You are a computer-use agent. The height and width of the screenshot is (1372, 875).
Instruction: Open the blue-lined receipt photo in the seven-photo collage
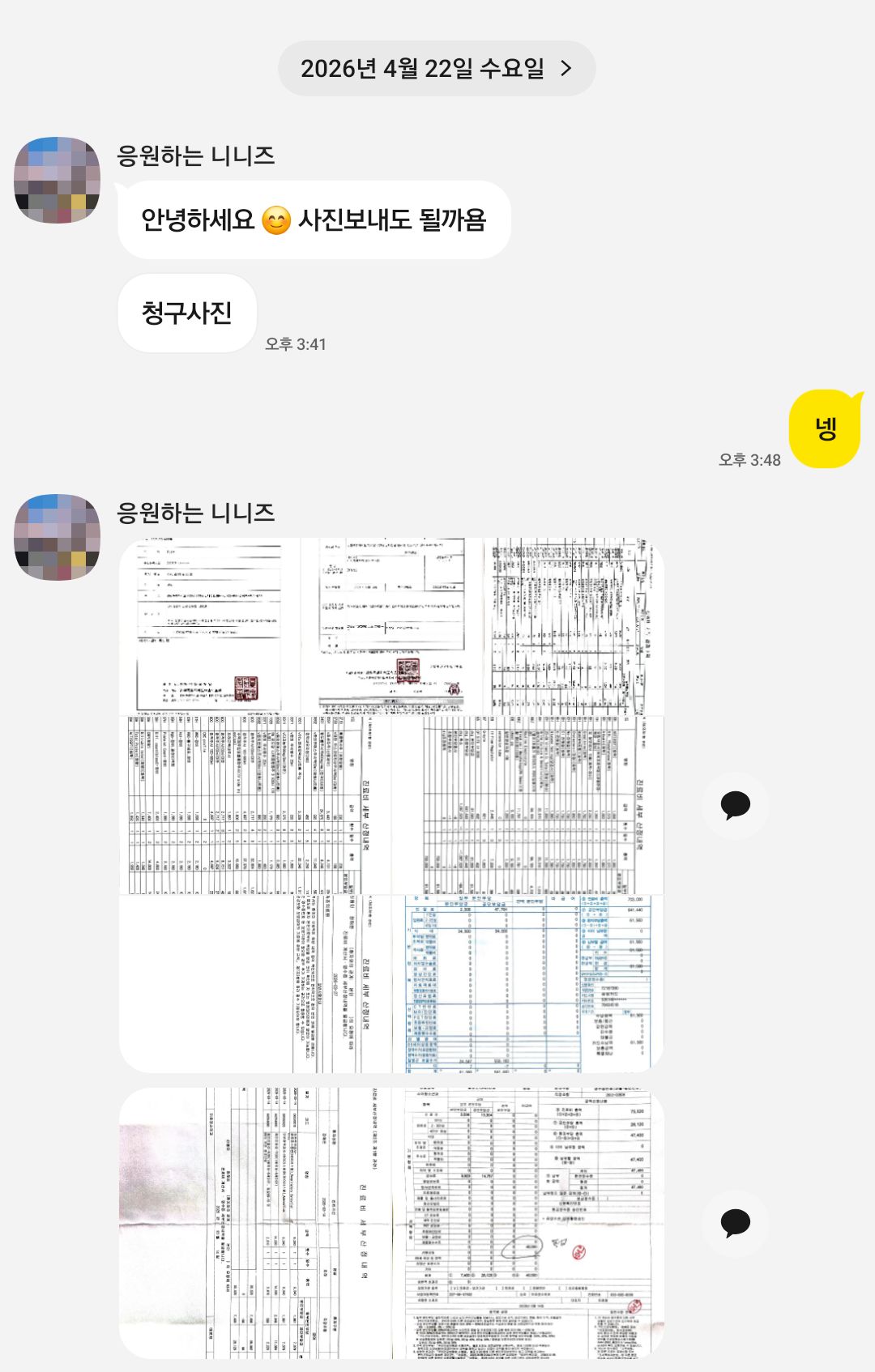(x=528, y=984)
